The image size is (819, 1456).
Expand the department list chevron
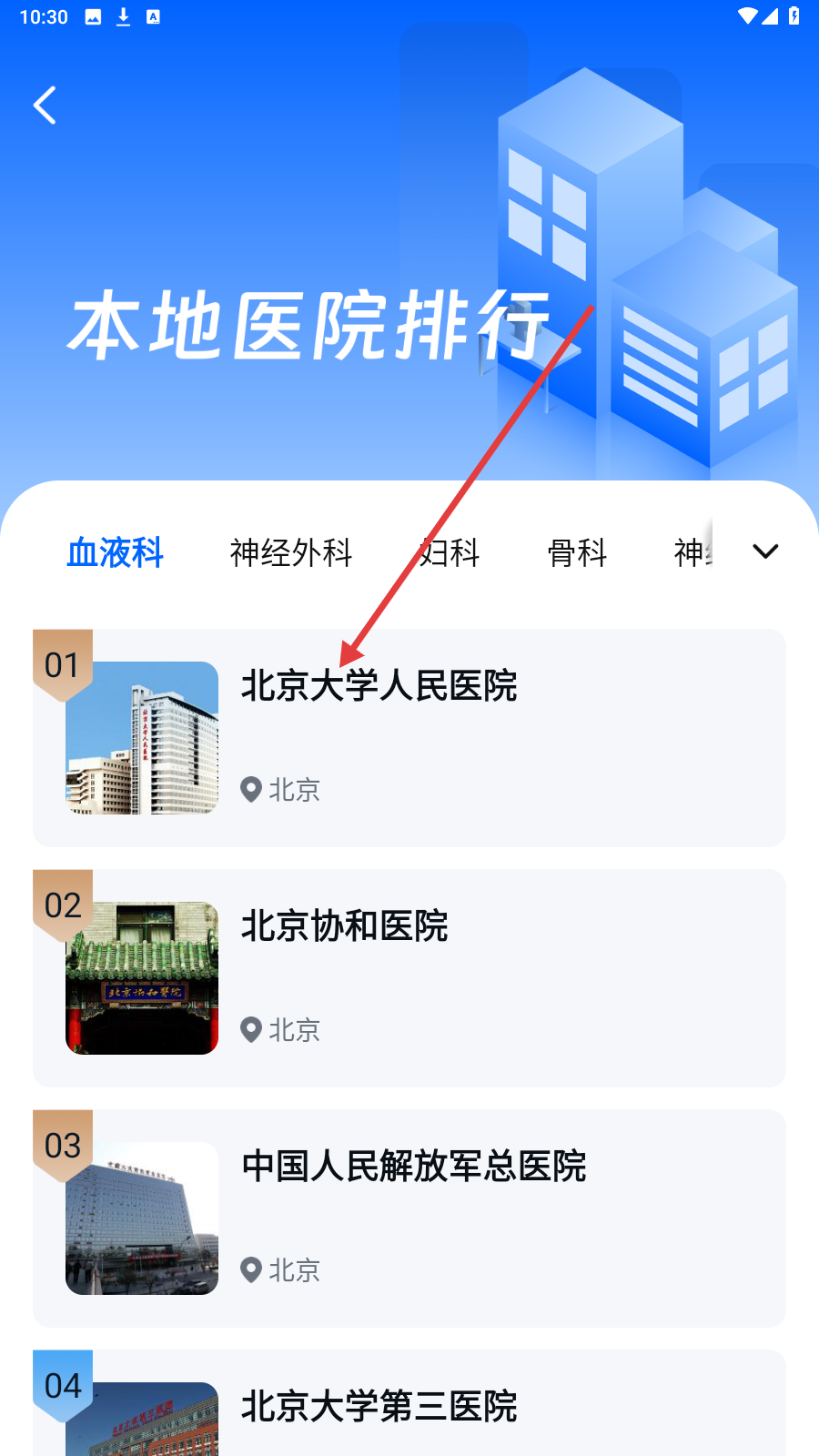(x=765, y=551)
